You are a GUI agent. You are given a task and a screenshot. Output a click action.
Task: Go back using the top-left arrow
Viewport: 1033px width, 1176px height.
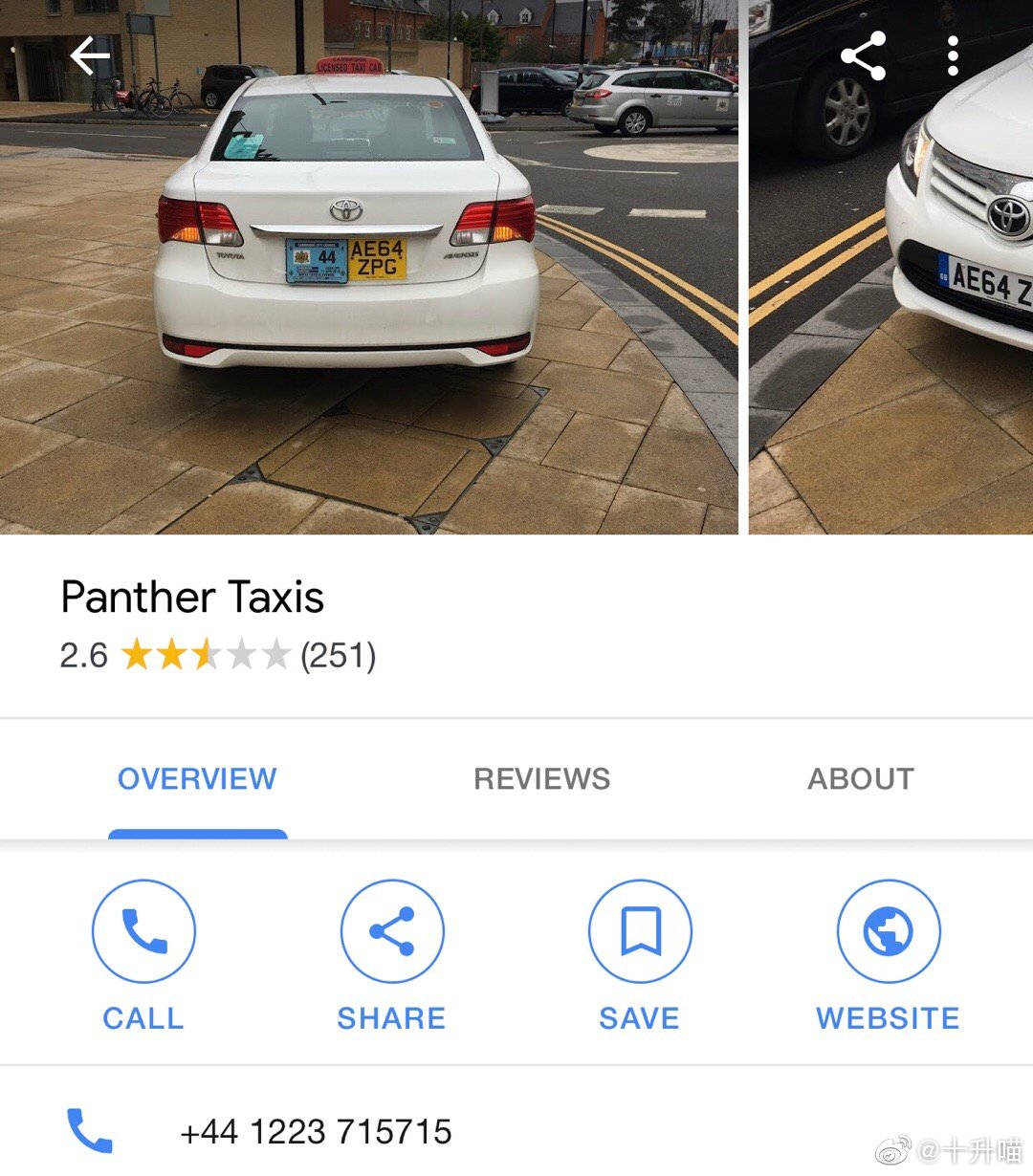click(91, 57)
